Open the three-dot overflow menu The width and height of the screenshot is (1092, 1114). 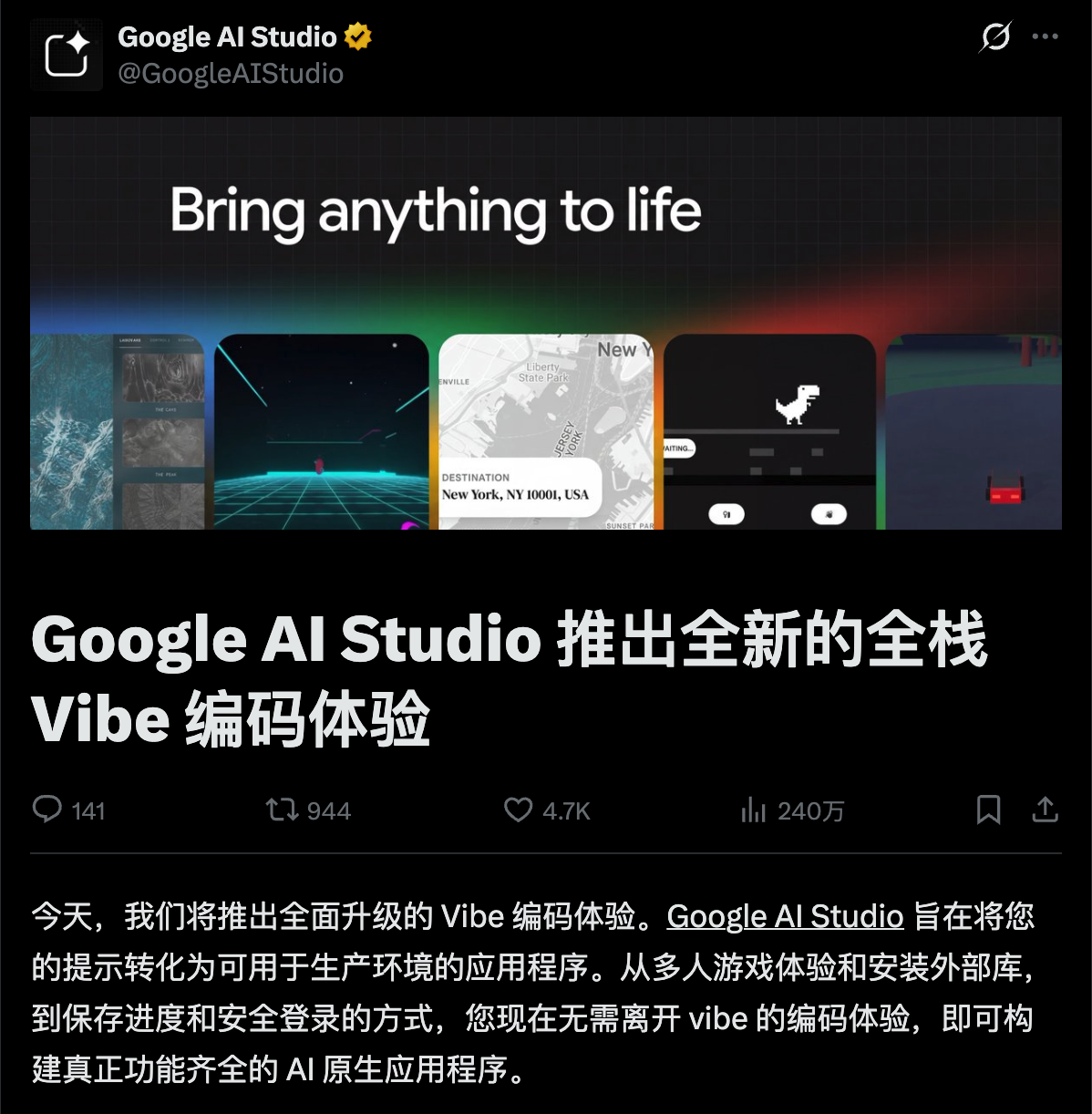1045,37
